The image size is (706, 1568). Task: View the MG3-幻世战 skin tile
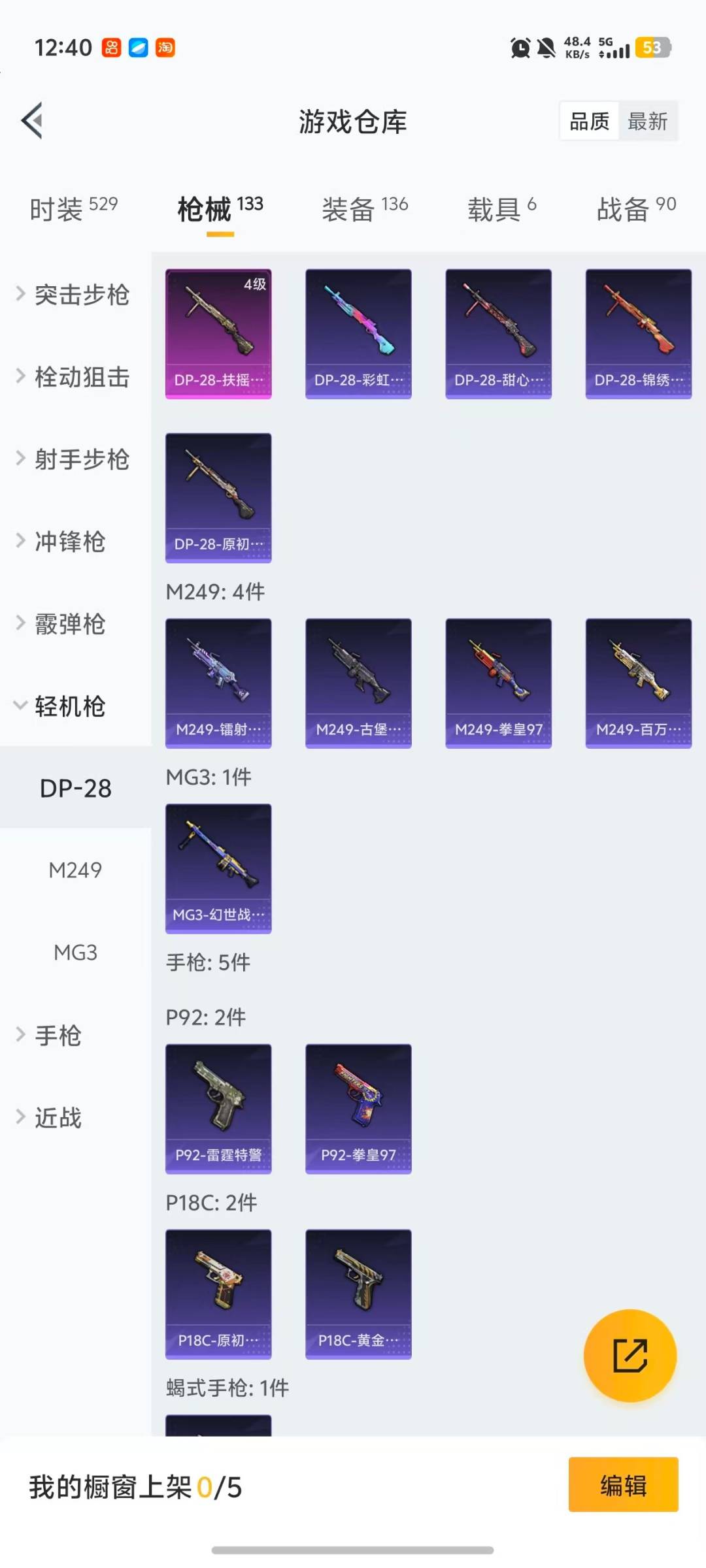(x=218, y=868)
